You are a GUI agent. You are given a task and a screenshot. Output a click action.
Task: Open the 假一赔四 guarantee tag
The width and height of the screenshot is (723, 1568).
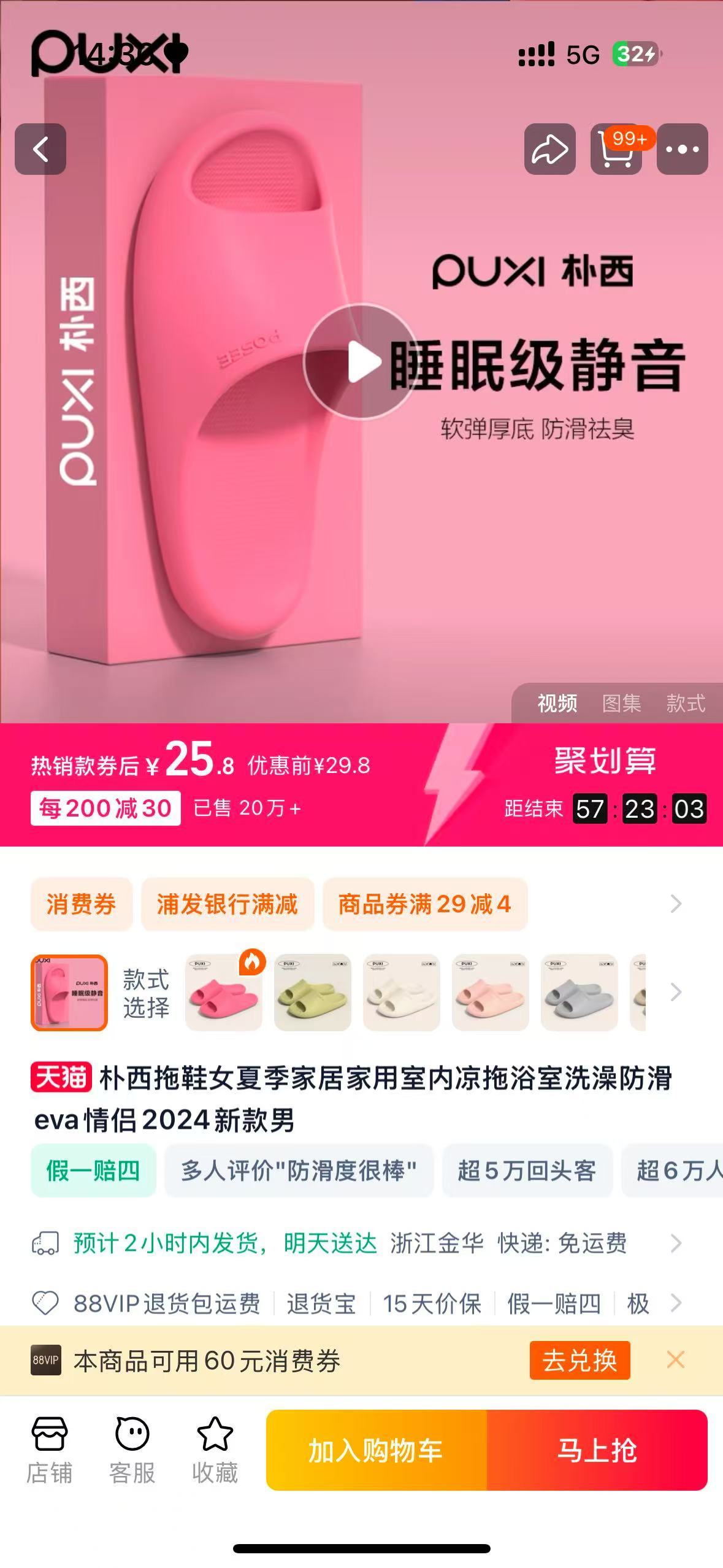93,1170
